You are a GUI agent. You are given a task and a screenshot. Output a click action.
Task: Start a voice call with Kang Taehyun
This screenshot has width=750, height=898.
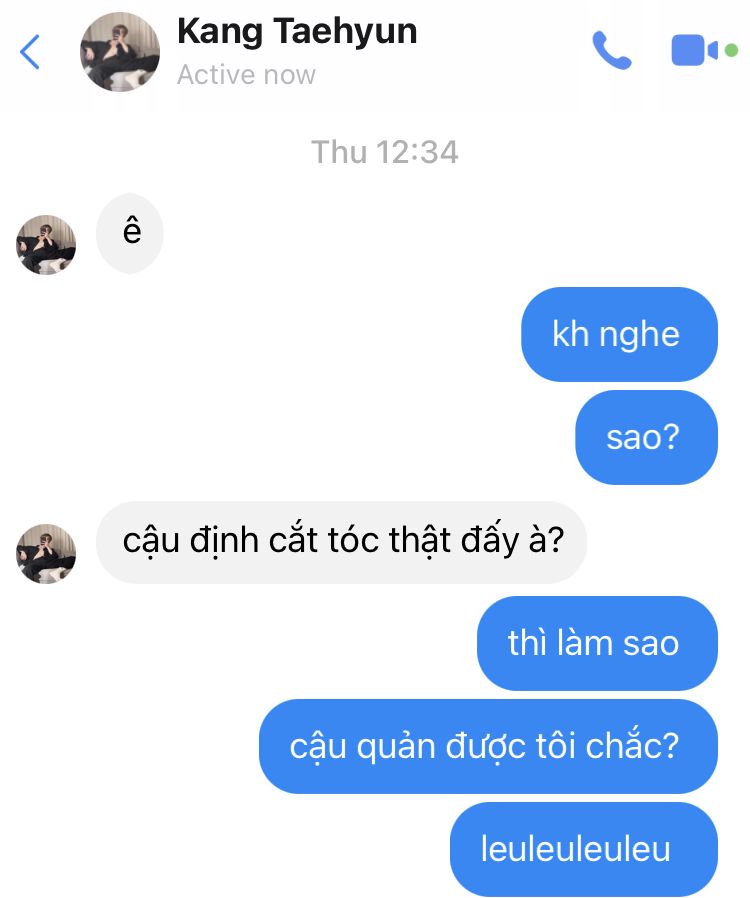point(610,50)
